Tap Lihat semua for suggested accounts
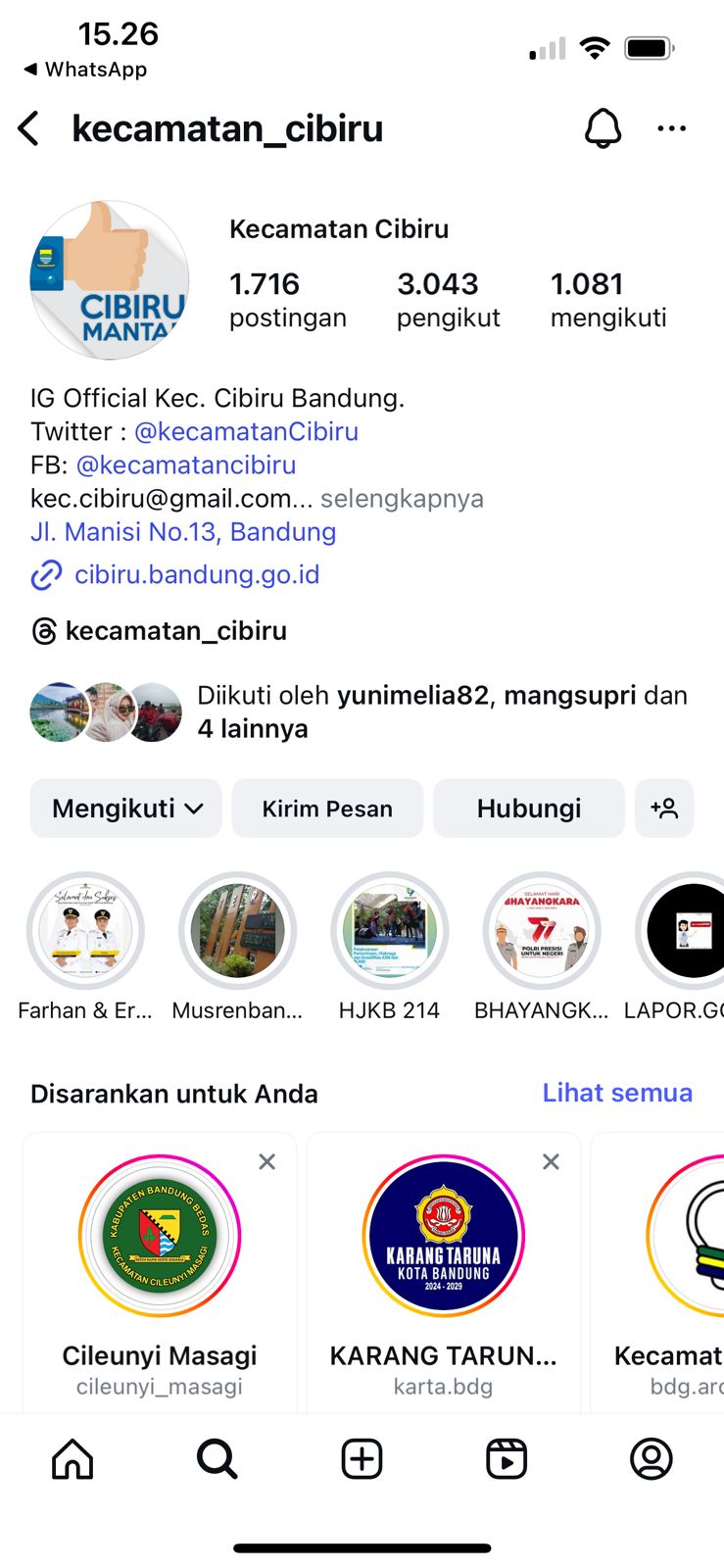The image size is (724, 1568). tap(617, 1093)
